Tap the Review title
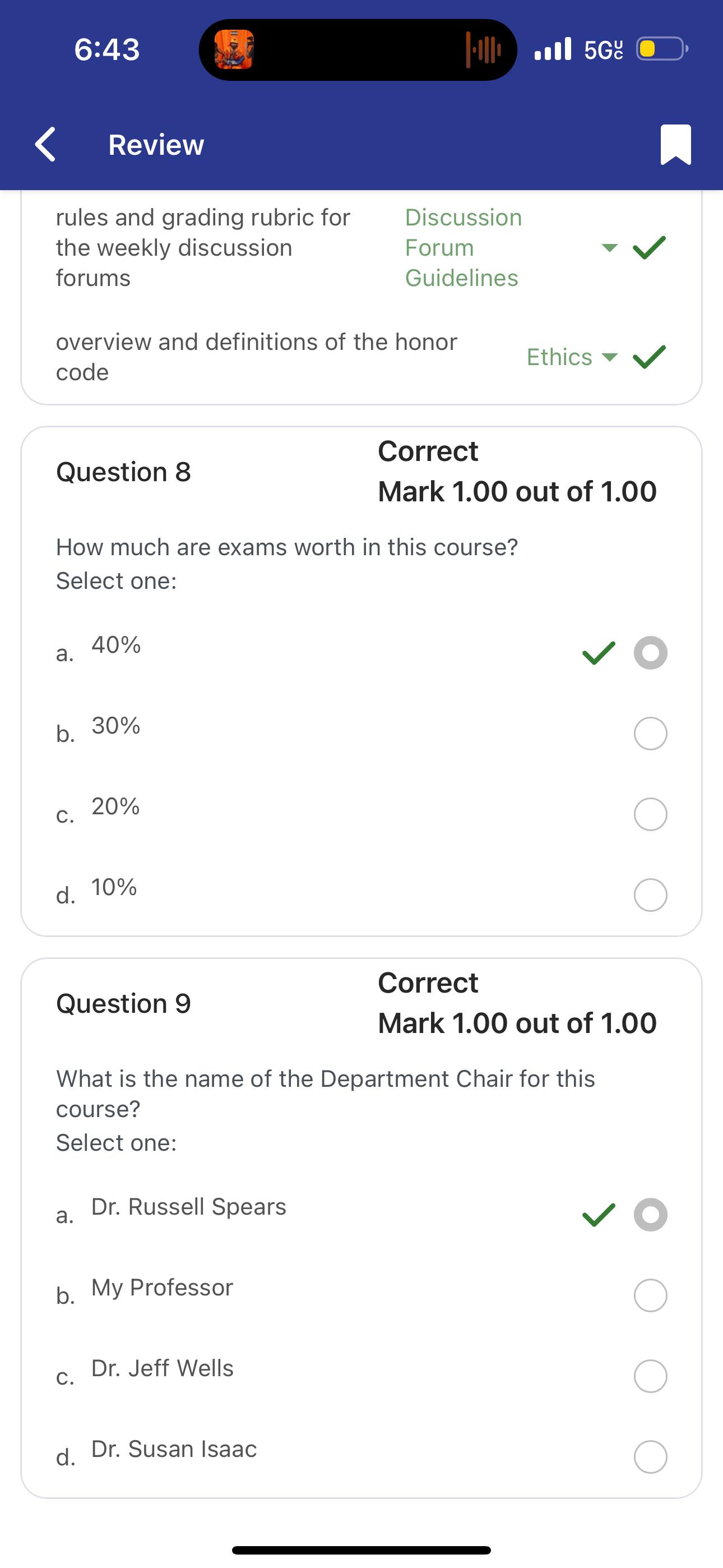The image size is (723, 1568). (156, 144)
